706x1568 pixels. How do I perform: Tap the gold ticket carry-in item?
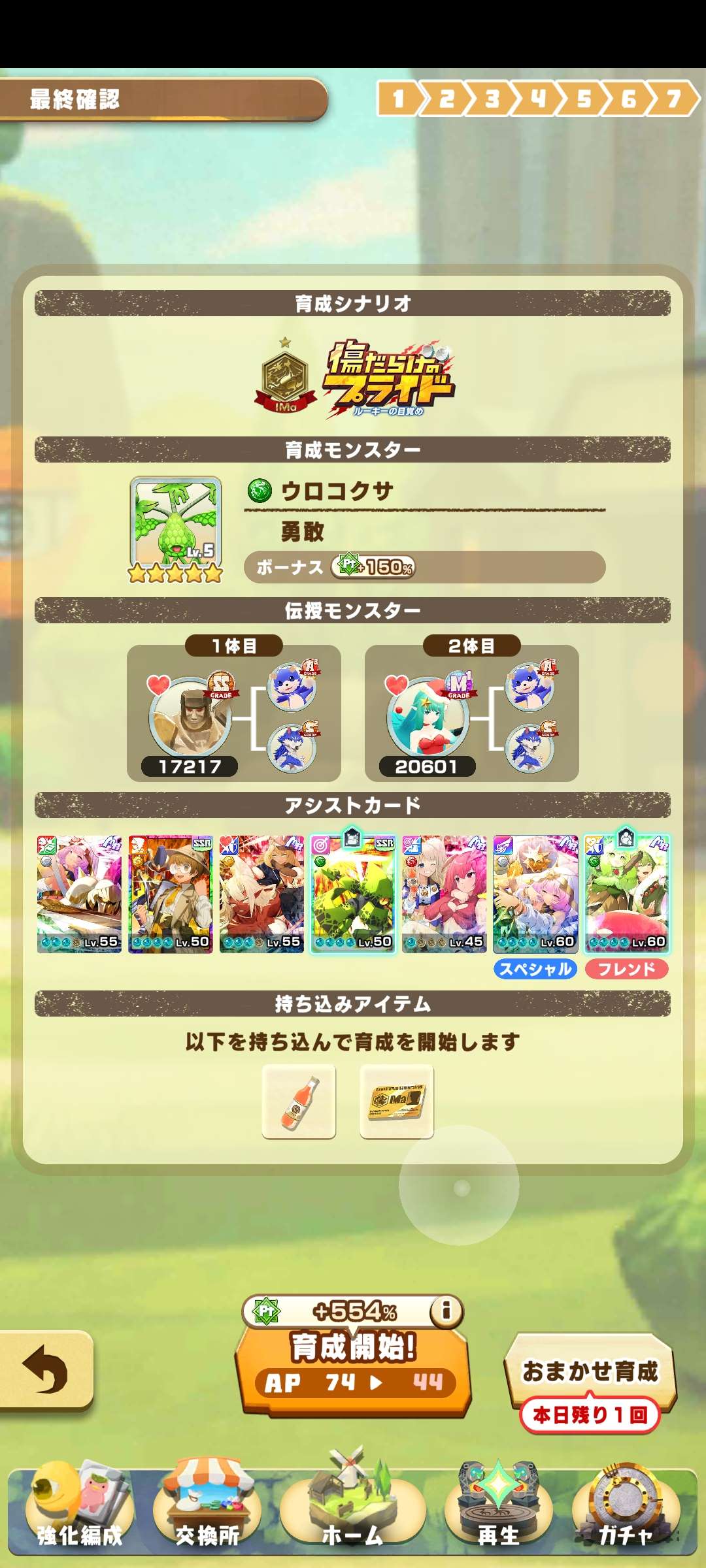pyautogui.click(x=396, y=1102)
